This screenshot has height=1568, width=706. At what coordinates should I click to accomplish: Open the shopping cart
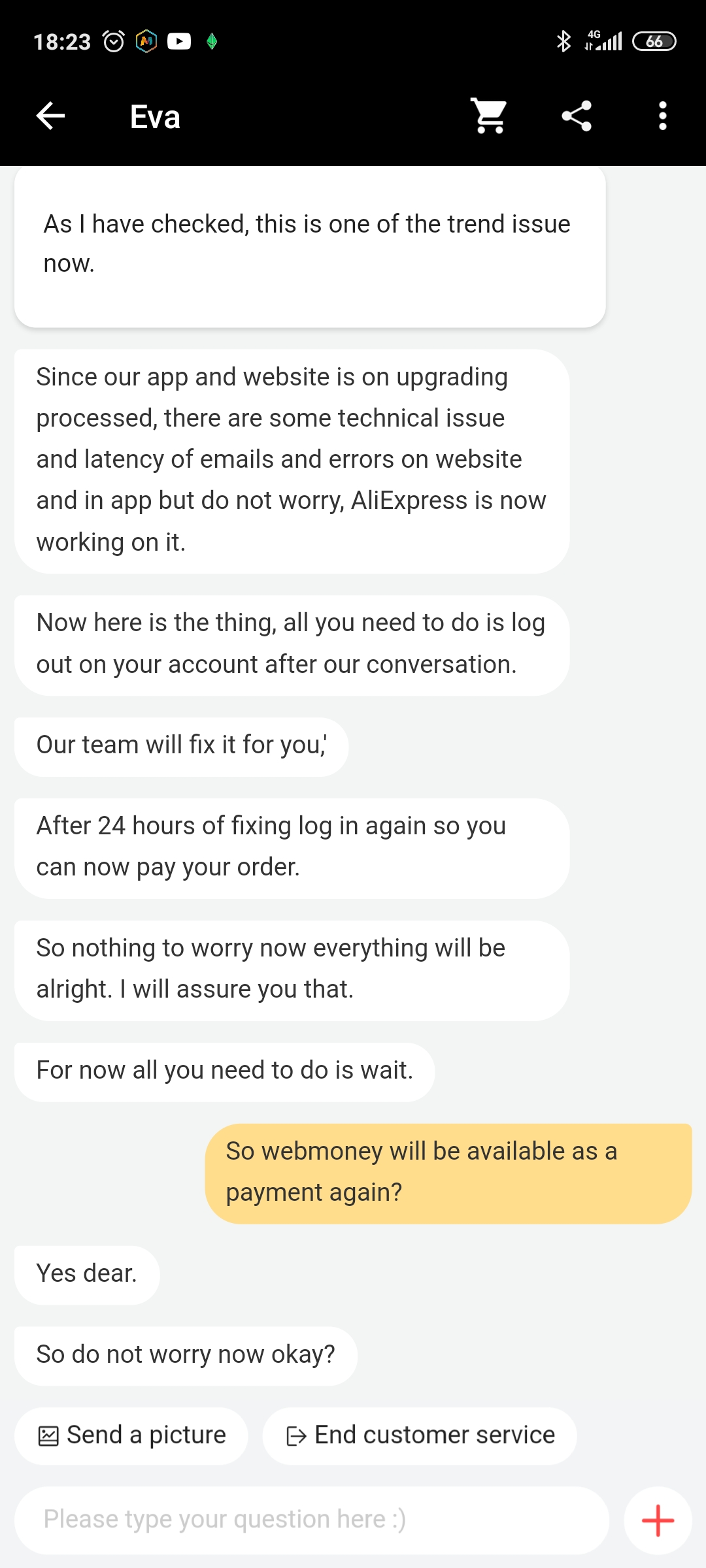(x=489, y=116)
